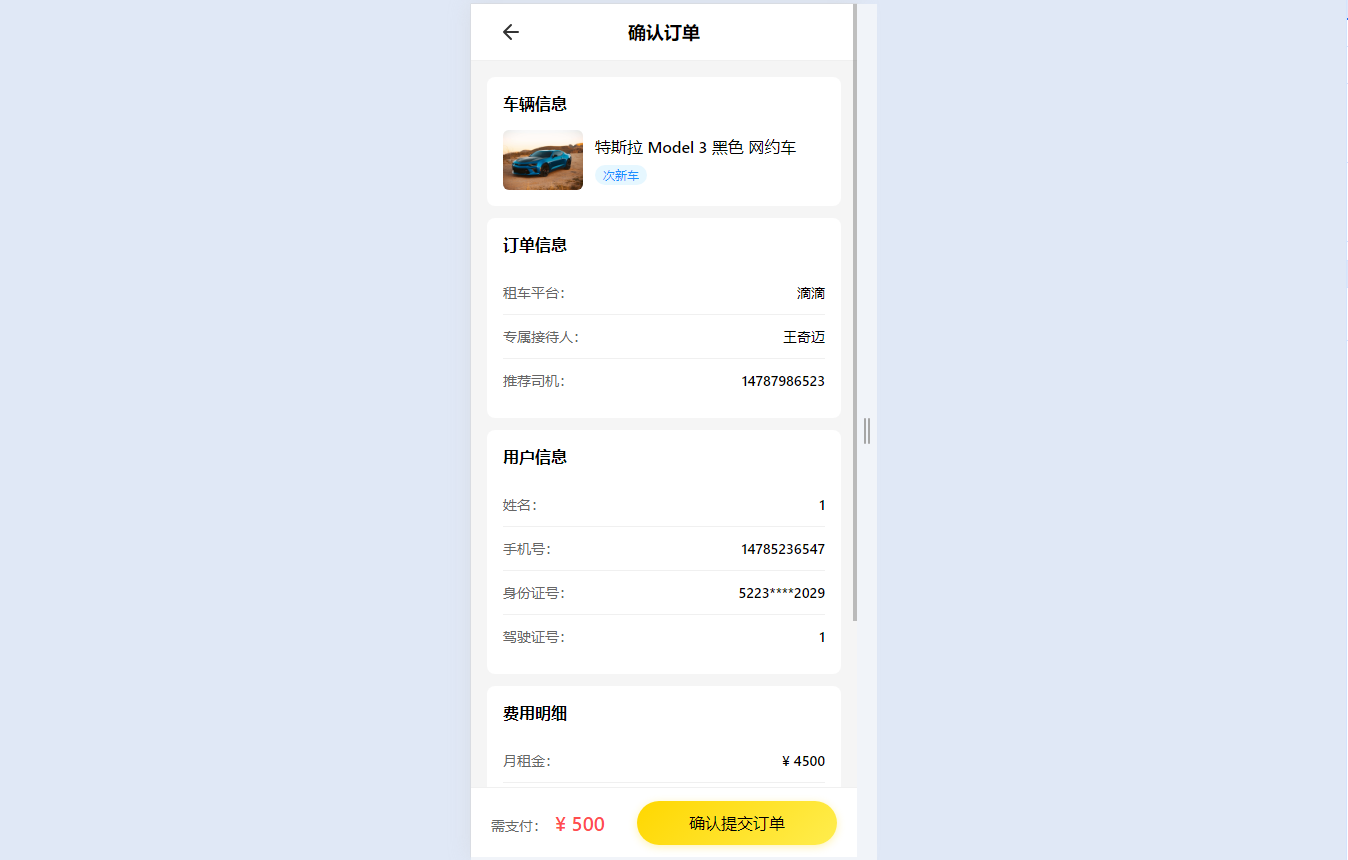
Task: Go back using the top arrow
Action: pos(510,32)
